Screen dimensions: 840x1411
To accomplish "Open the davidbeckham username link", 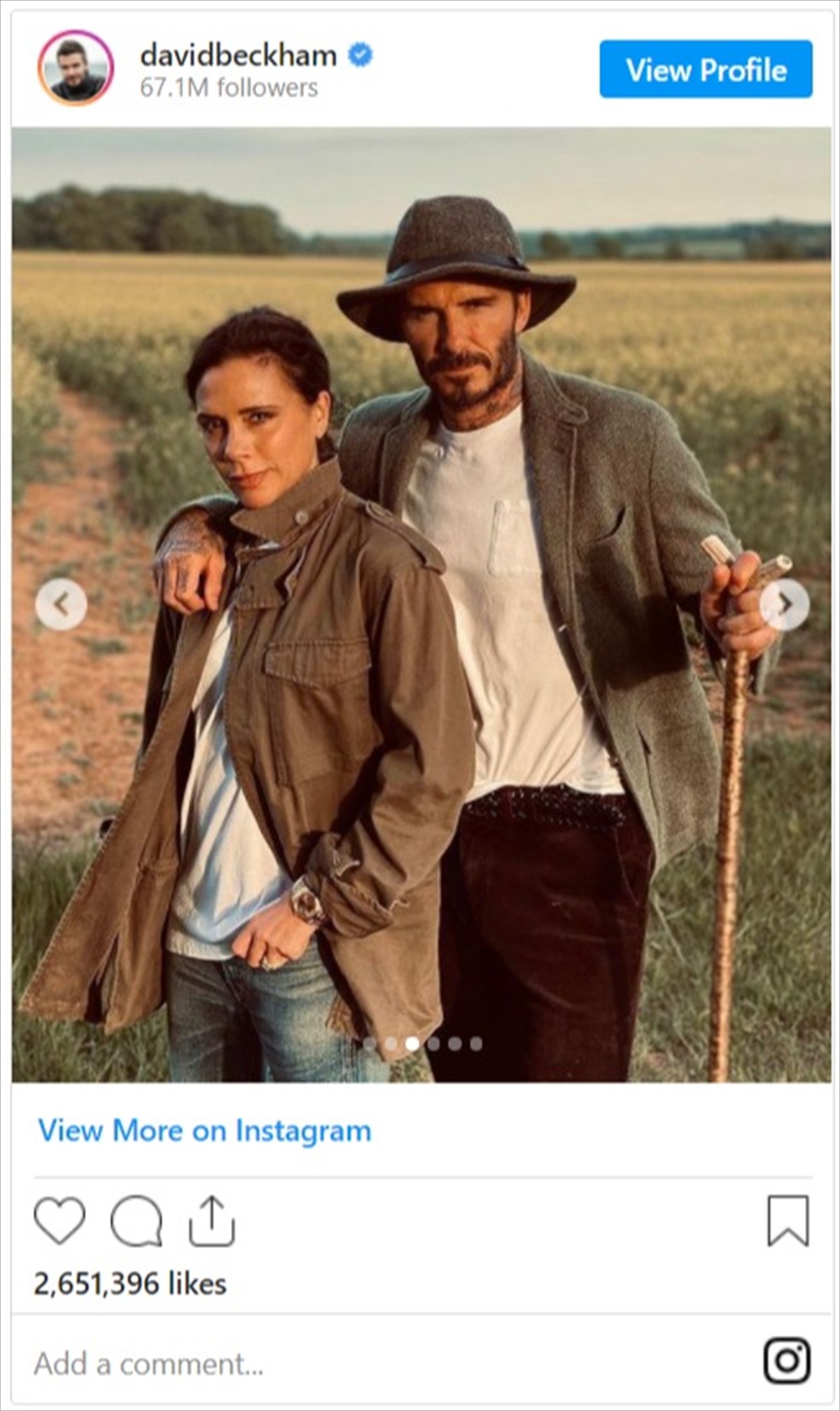I will pyautogui.click(x=238, y=56).
